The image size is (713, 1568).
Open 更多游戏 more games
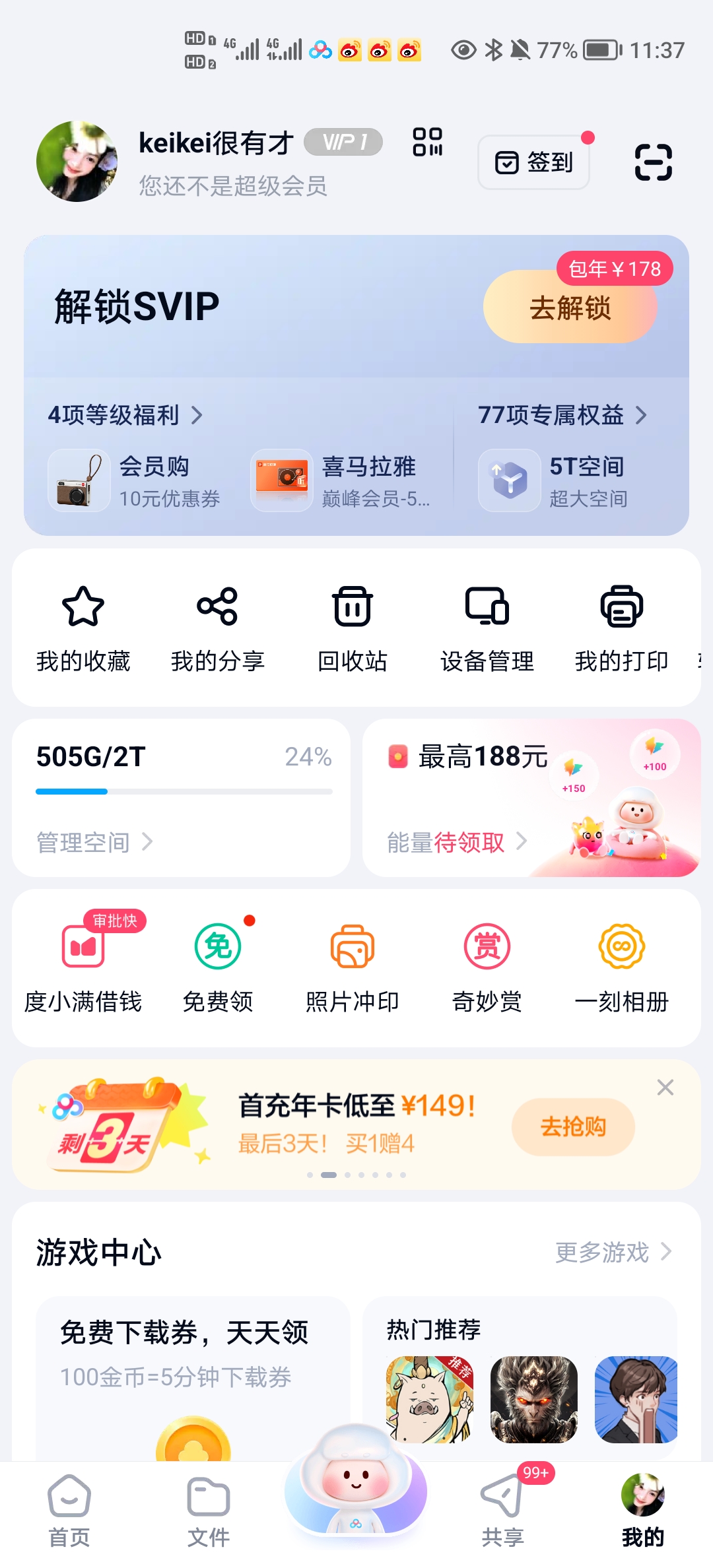point(613,1252)
